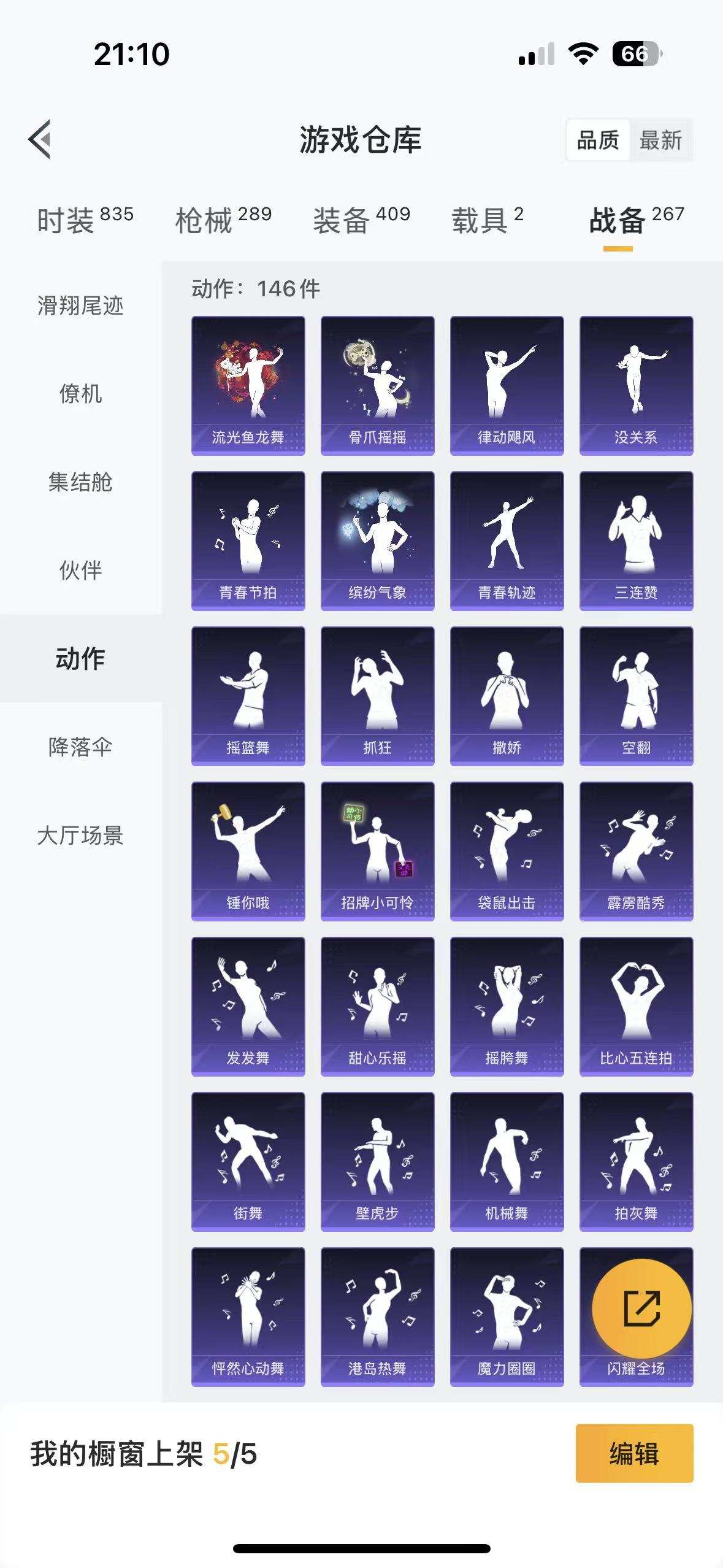The width and height of the screenshot is (723, 1568).
Task: Switch to the 枪械 tab
Action: pyautogui.click(x=207, y=216)
